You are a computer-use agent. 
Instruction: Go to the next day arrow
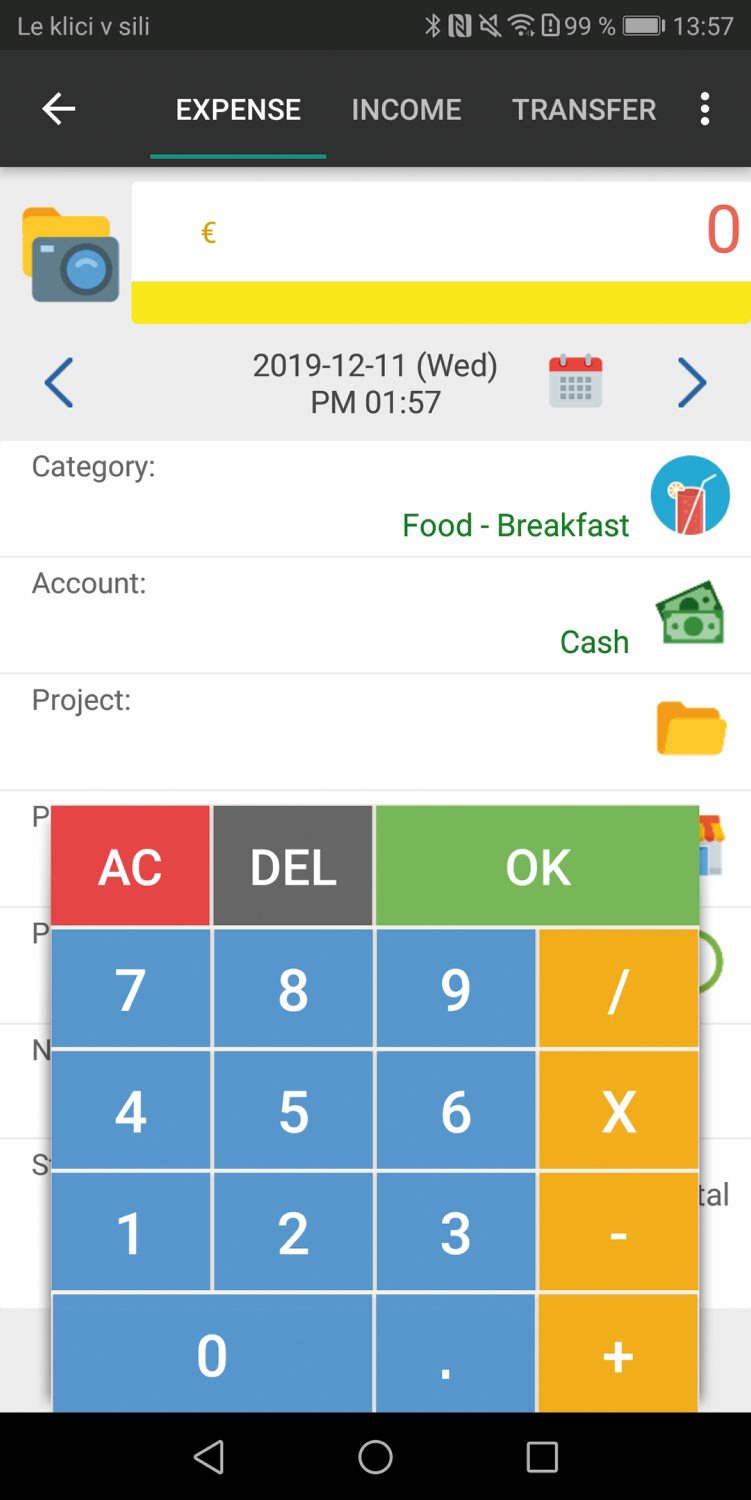pyautogui.click(x=692, y=382)
